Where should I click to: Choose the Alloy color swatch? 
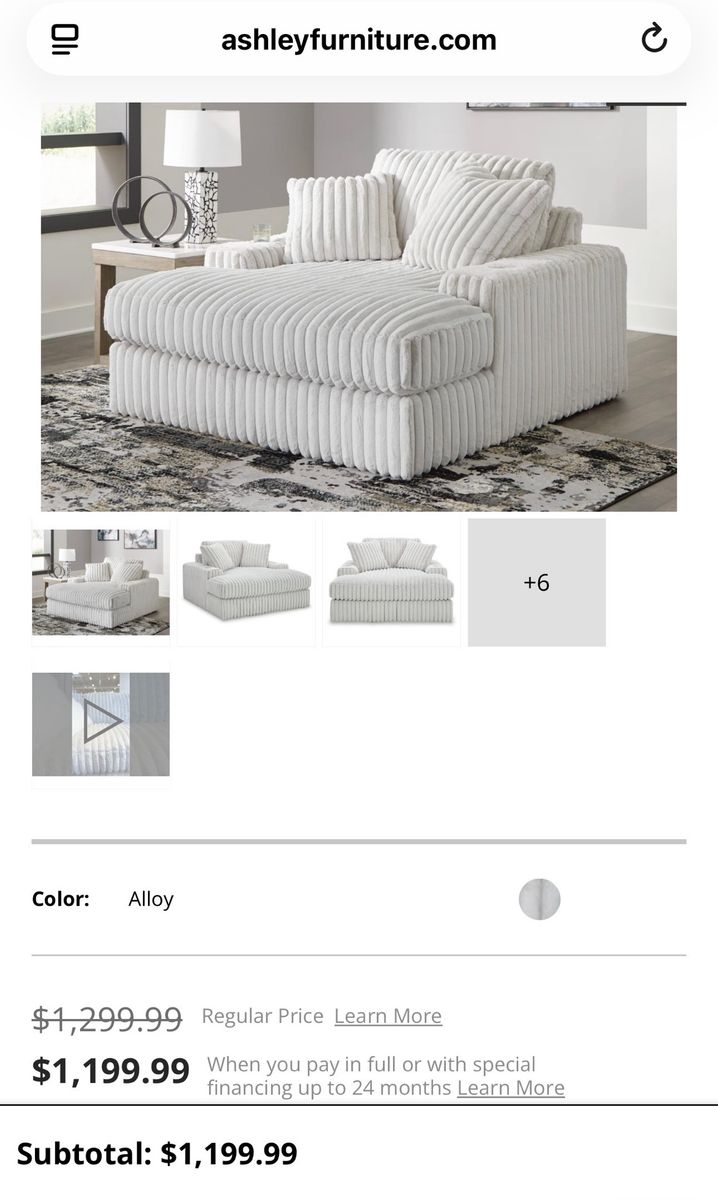point(539,899)
